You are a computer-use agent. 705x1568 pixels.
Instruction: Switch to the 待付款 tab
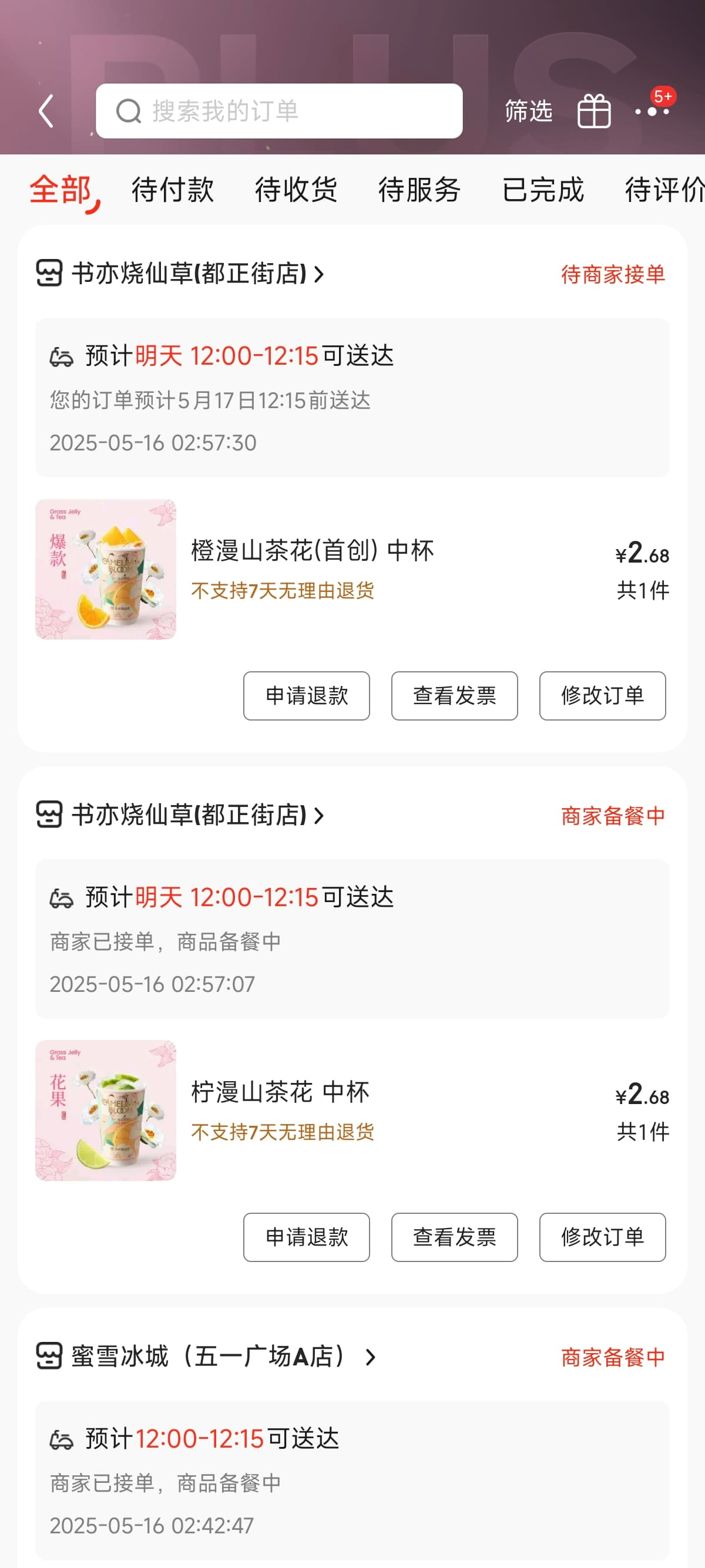[x=172, y=189]
